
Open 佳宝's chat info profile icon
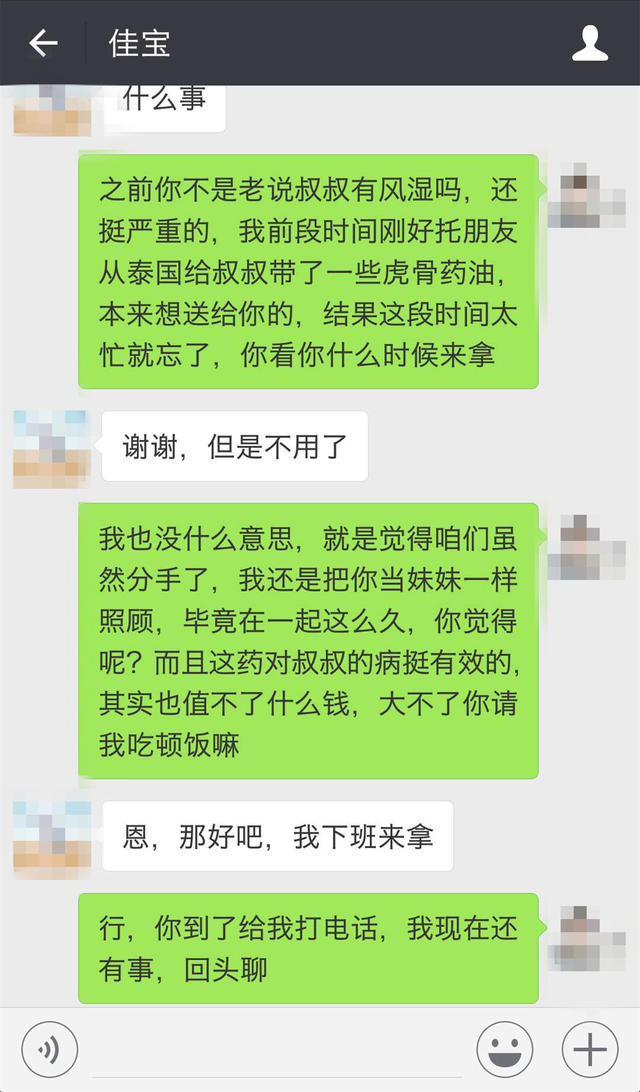(590, 43)
